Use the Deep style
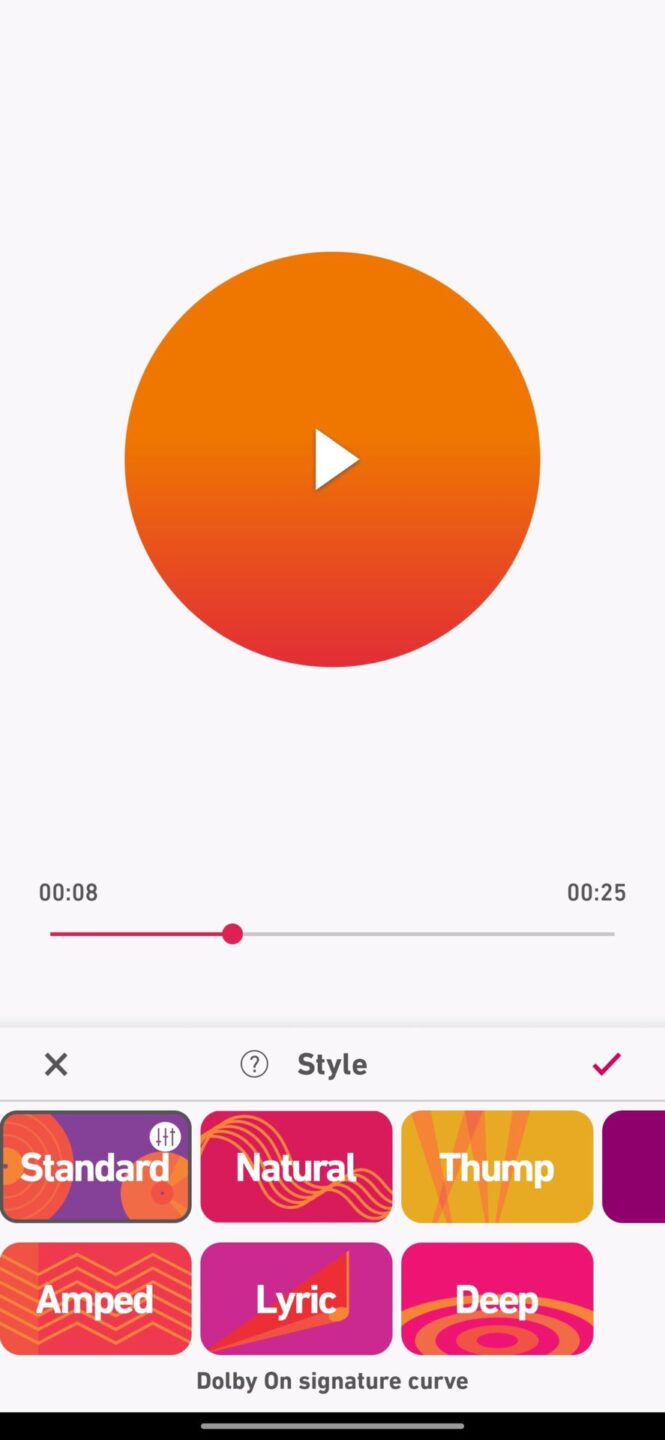 497,1299
